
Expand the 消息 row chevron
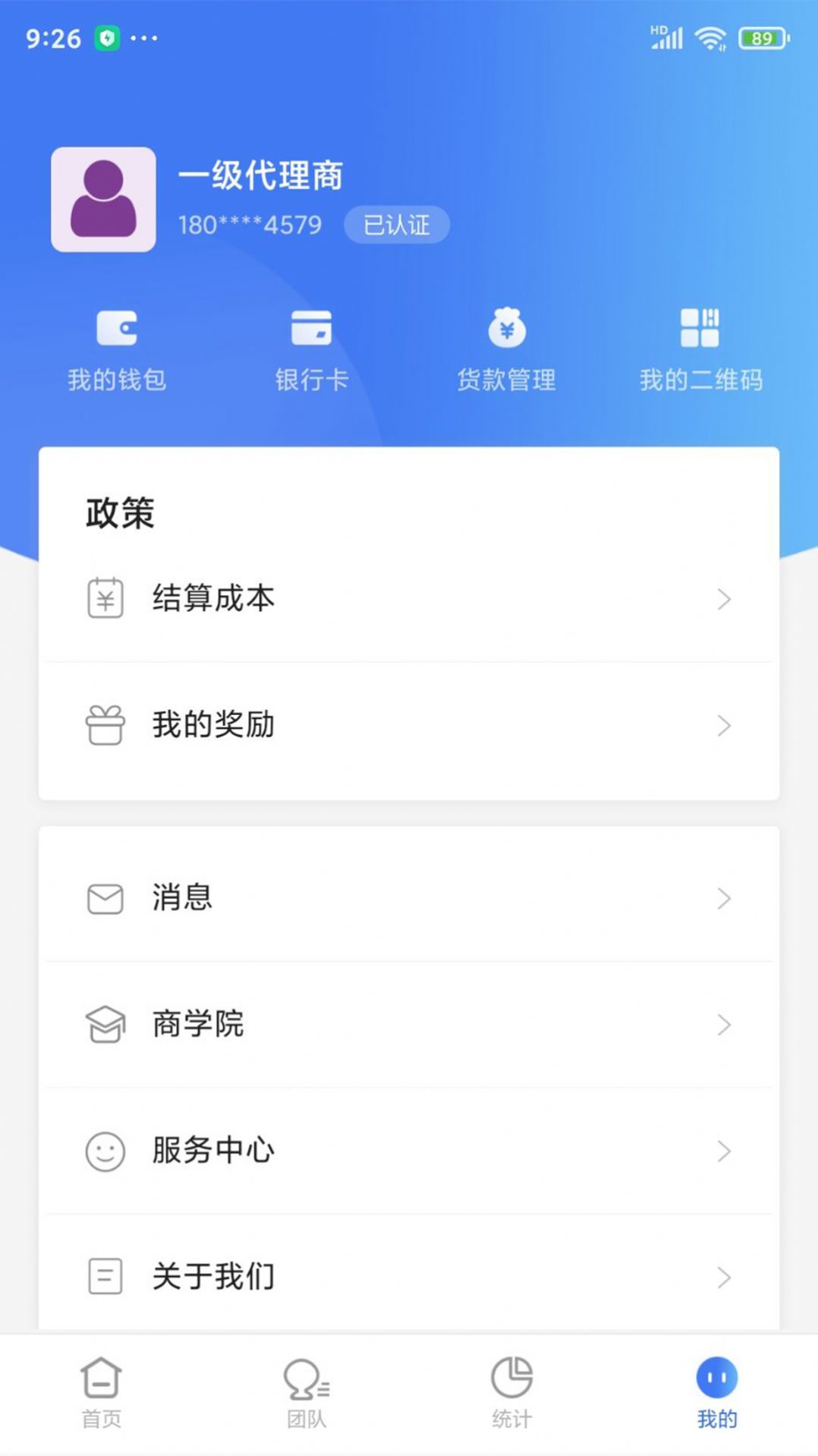pyautogui.click(x=723, y=900)
